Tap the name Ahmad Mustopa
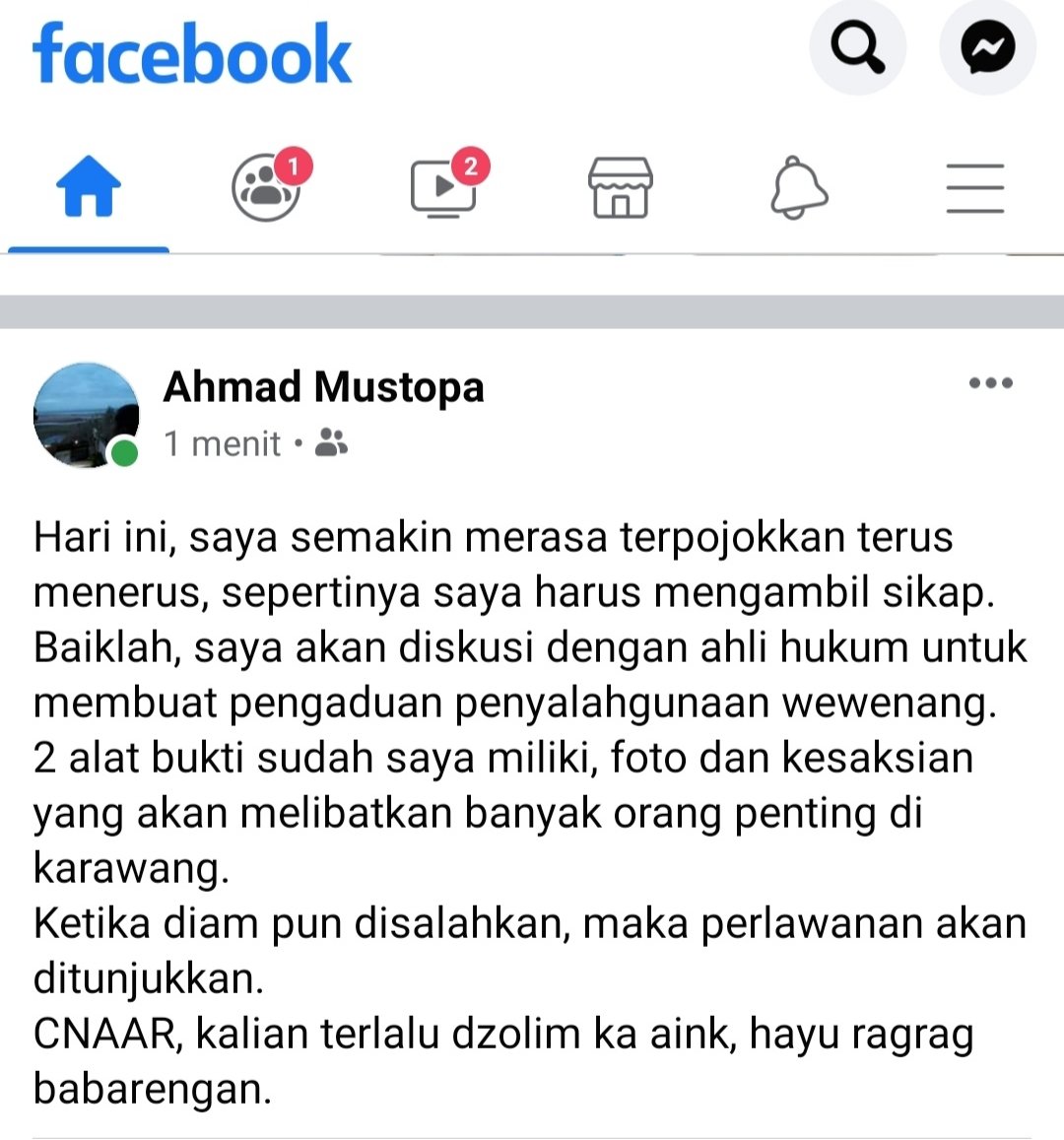Image resolution: width=1064 pixels, height=1140 pixels. coord(323,387)
